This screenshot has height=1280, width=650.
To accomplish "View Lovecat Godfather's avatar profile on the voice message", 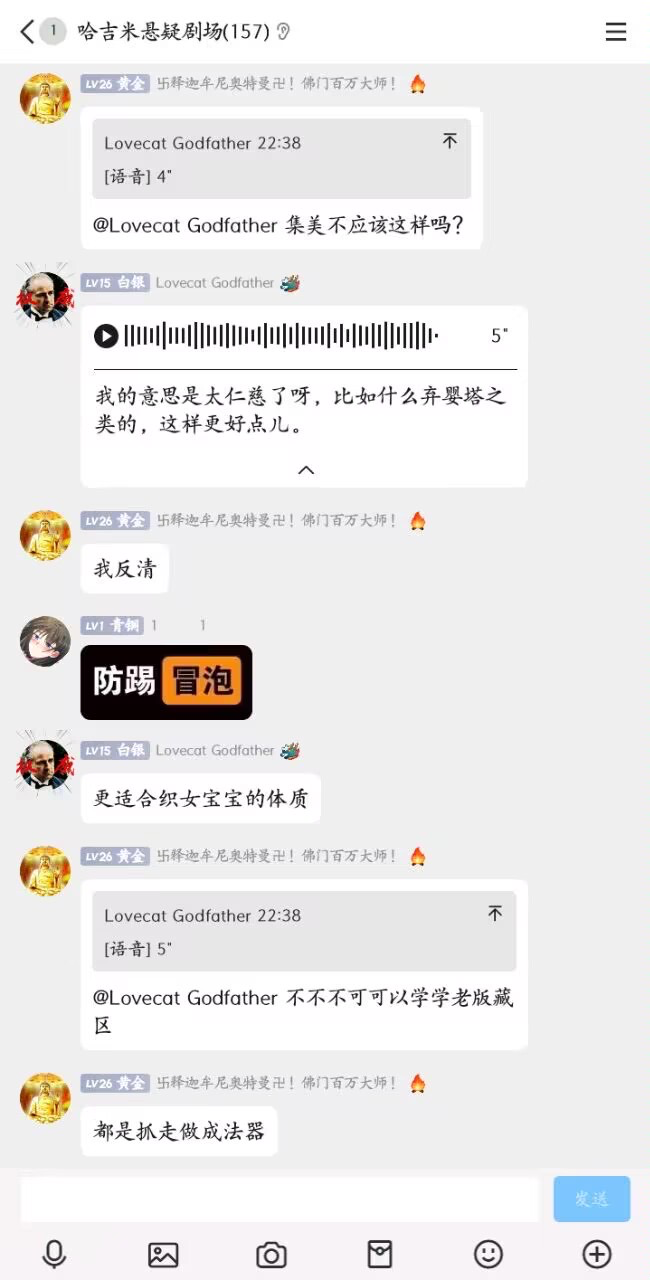I will [x=45, y=297].
